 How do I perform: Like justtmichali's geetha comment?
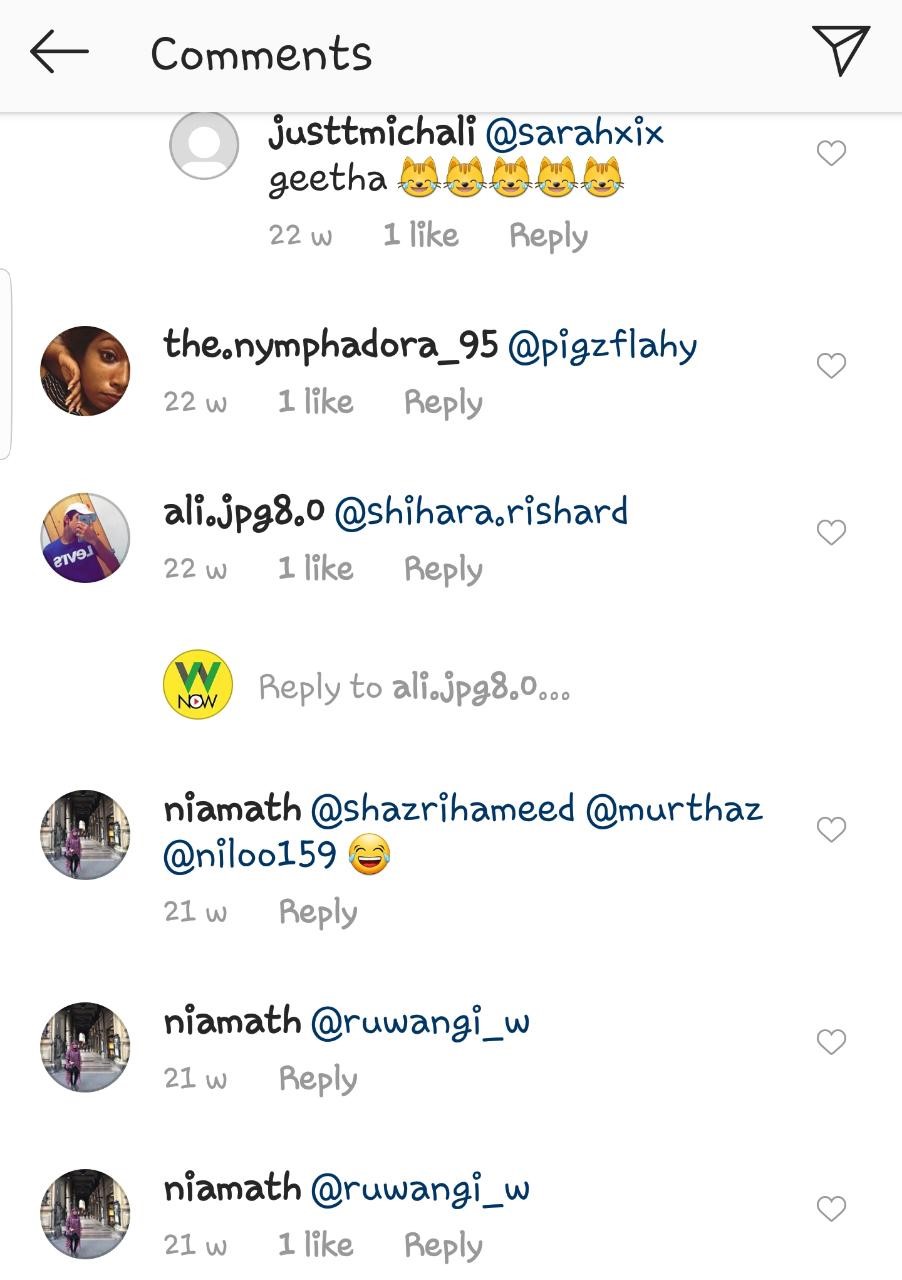(x=831, y=153)
